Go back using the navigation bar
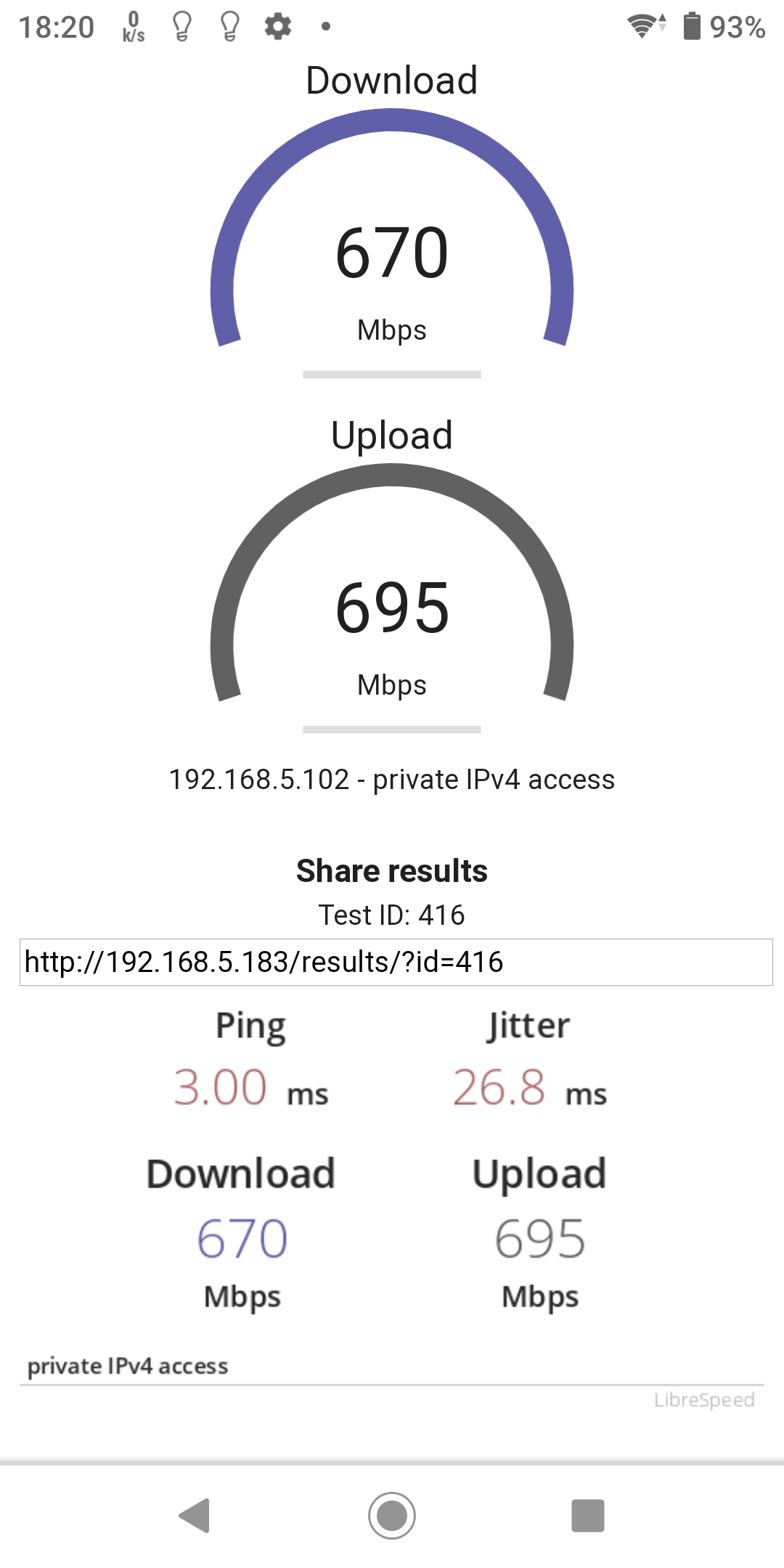The height and width of the screenshot is (1568, 784). click(x=195, y=1516)
